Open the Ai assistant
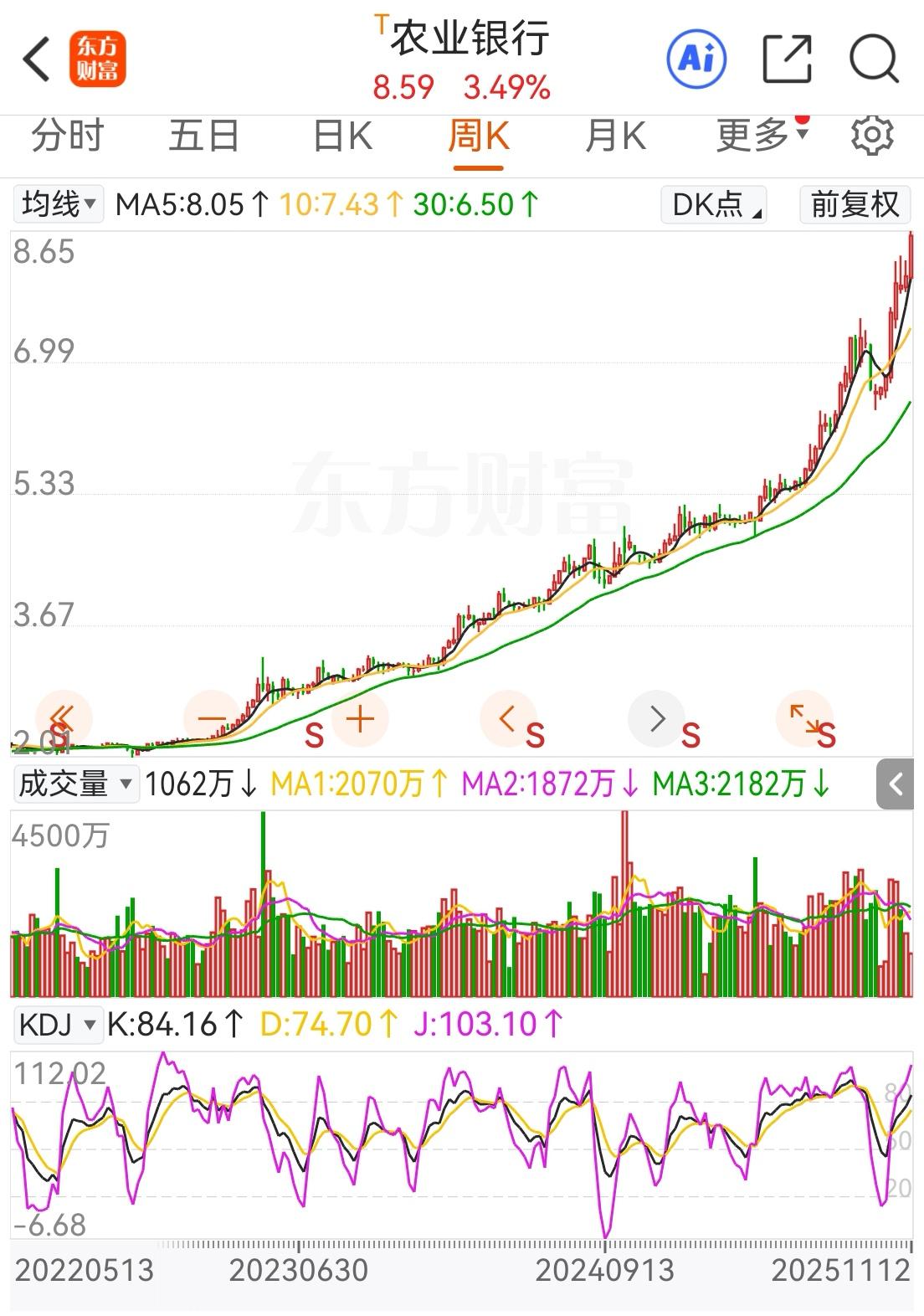 pyautogui.click(x=697, y=57)
